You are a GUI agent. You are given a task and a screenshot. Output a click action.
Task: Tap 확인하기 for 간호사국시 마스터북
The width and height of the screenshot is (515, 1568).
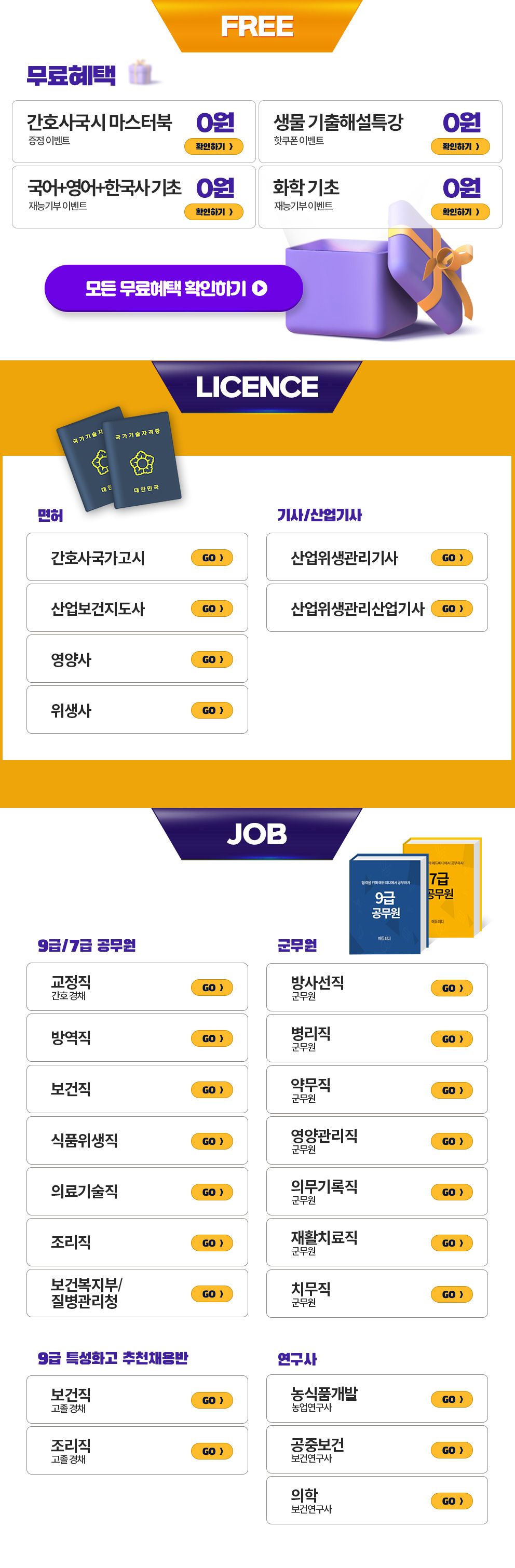point(214,147)
